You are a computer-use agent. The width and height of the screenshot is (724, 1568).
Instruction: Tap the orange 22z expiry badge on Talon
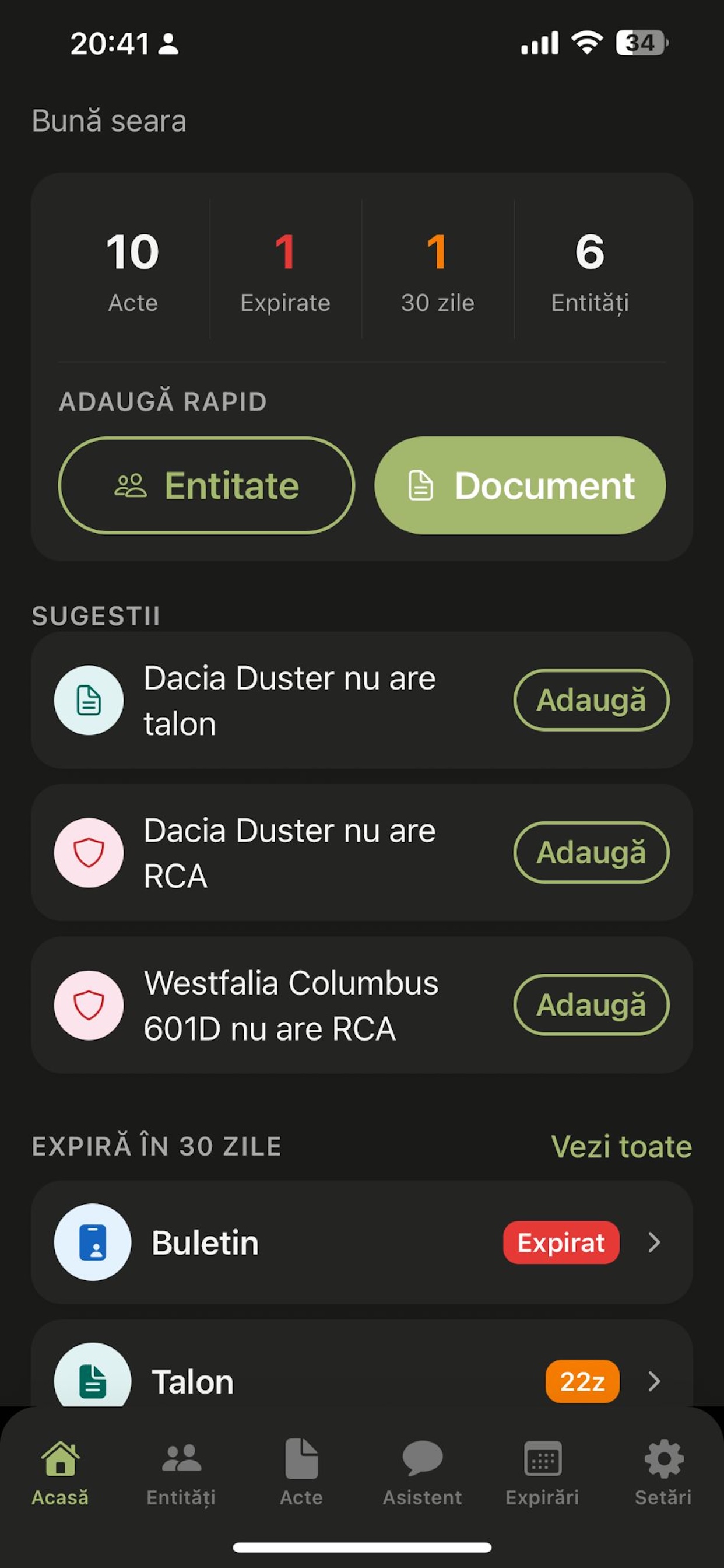point(582,1381)
